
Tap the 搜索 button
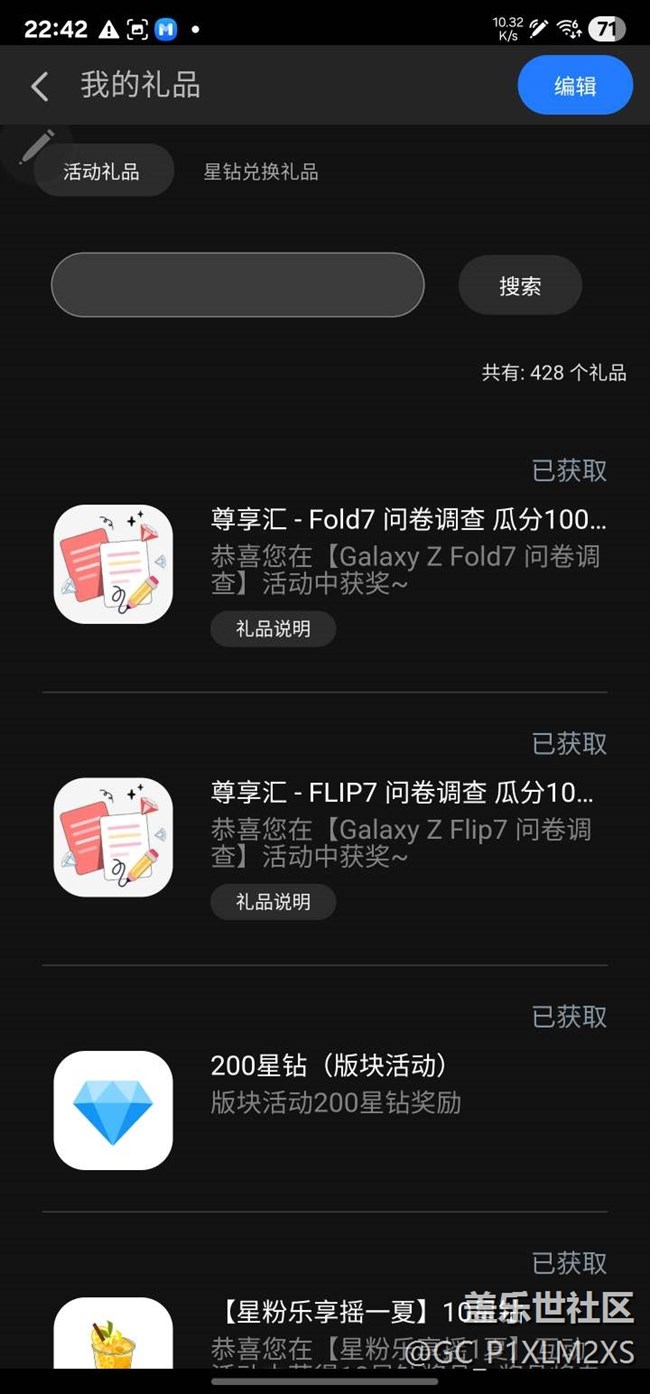(x=520, y=286)
